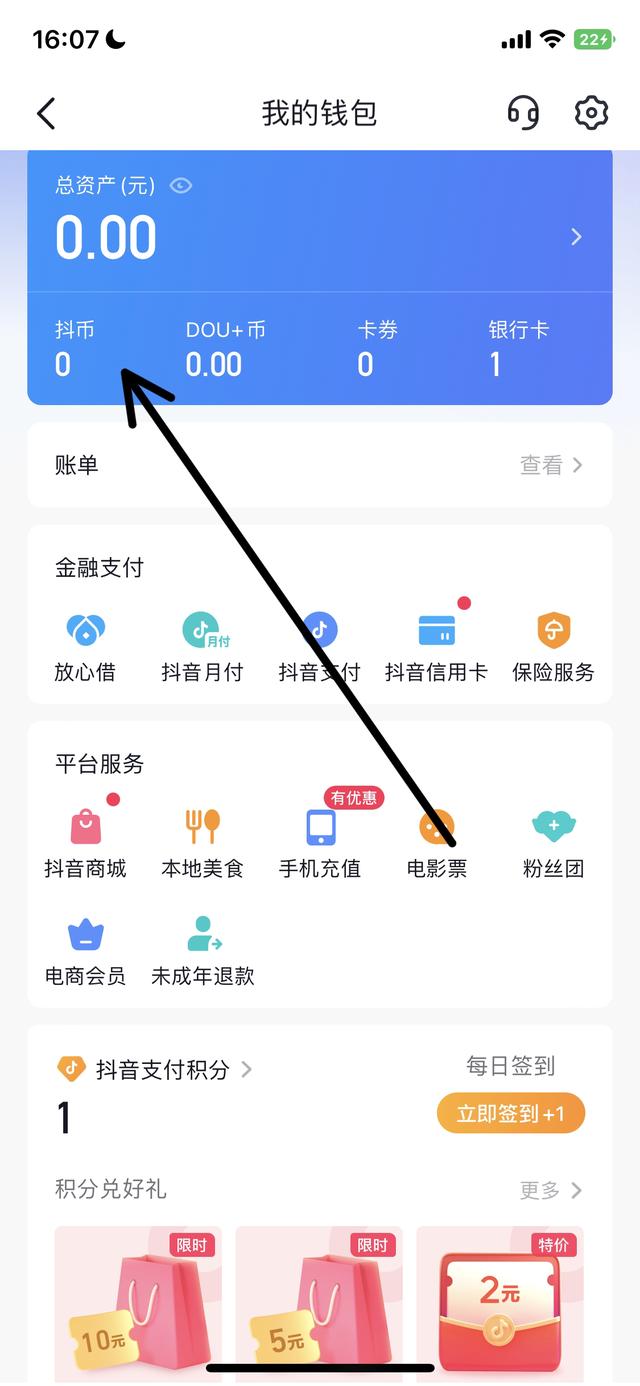Open 抖音信用卡
Image resolution: width=640 pixels, height=1386 pixels.
tap(436, 648)
